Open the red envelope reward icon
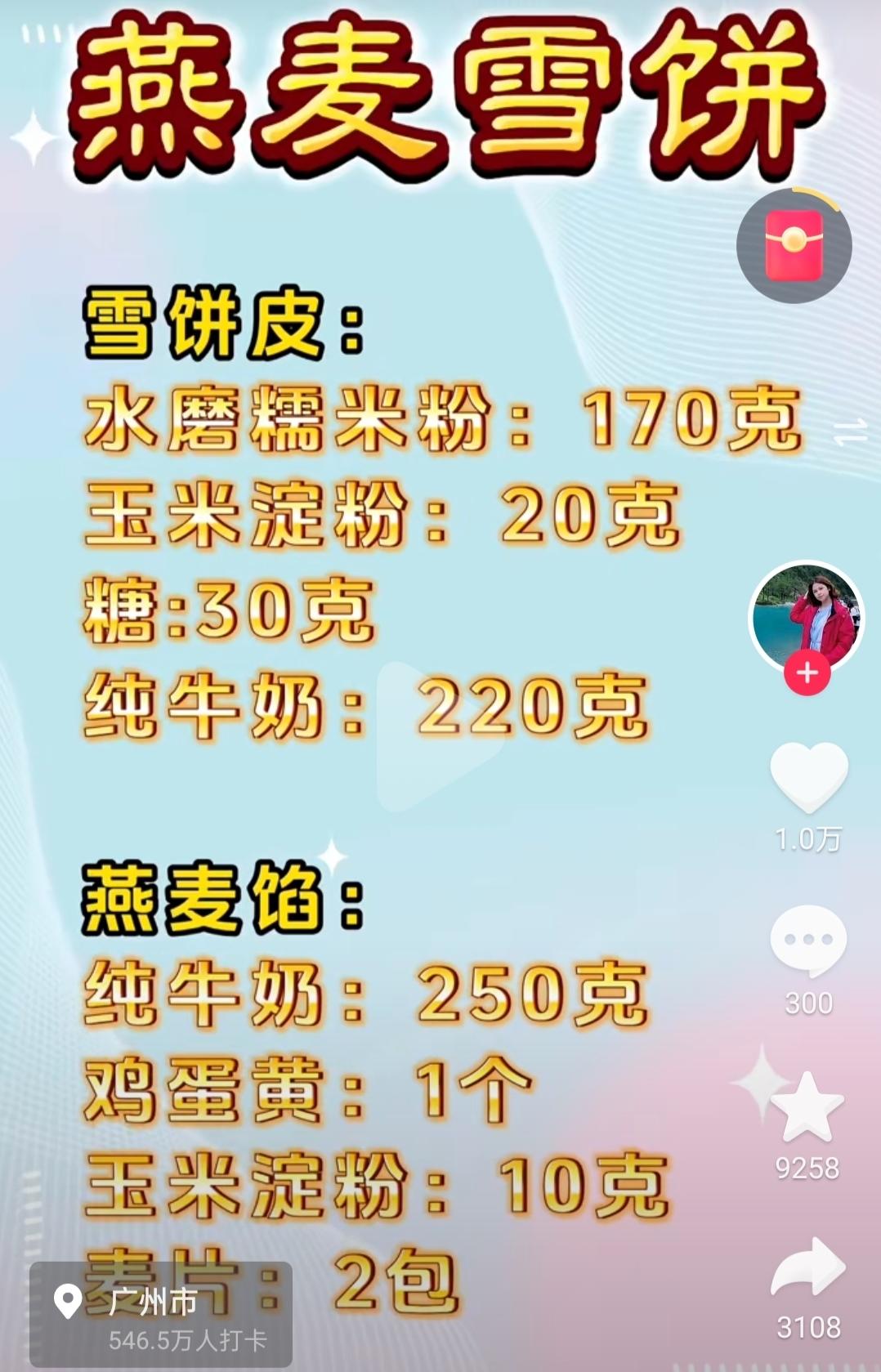The image size is (881, 1372). [794, 245]
